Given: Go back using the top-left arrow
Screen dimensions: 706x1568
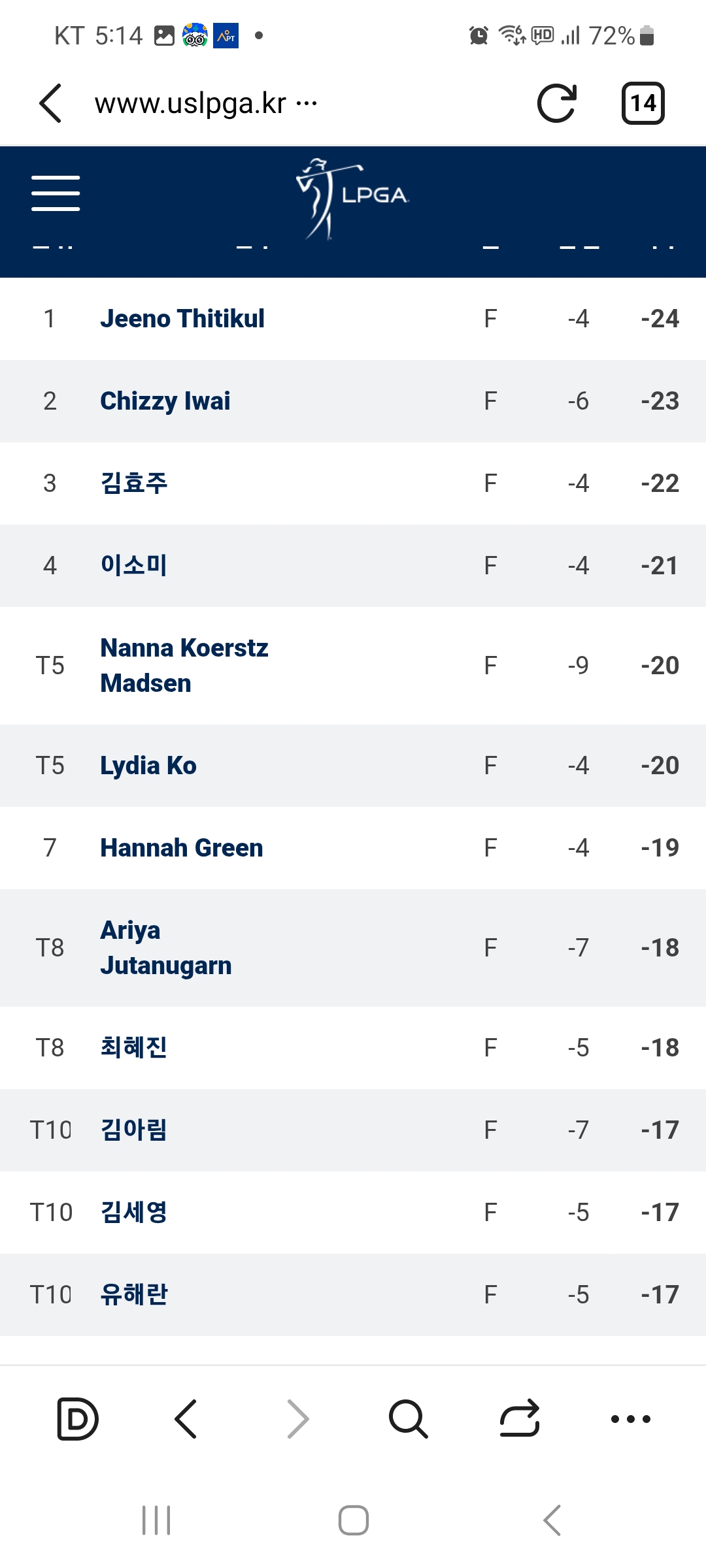Looking at the screenshot, I should [51, 103].
